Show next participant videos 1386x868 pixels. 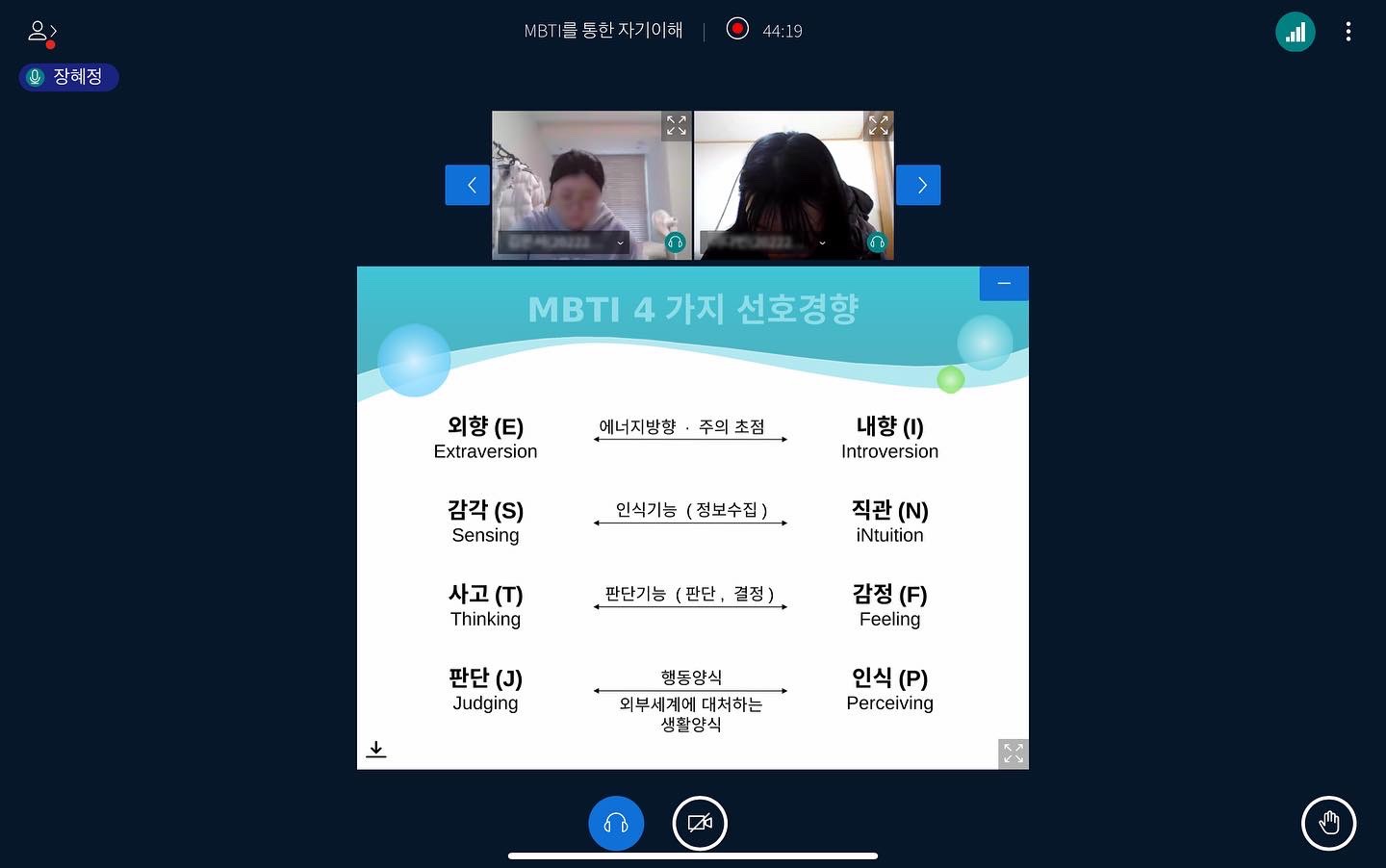(918, 185)
